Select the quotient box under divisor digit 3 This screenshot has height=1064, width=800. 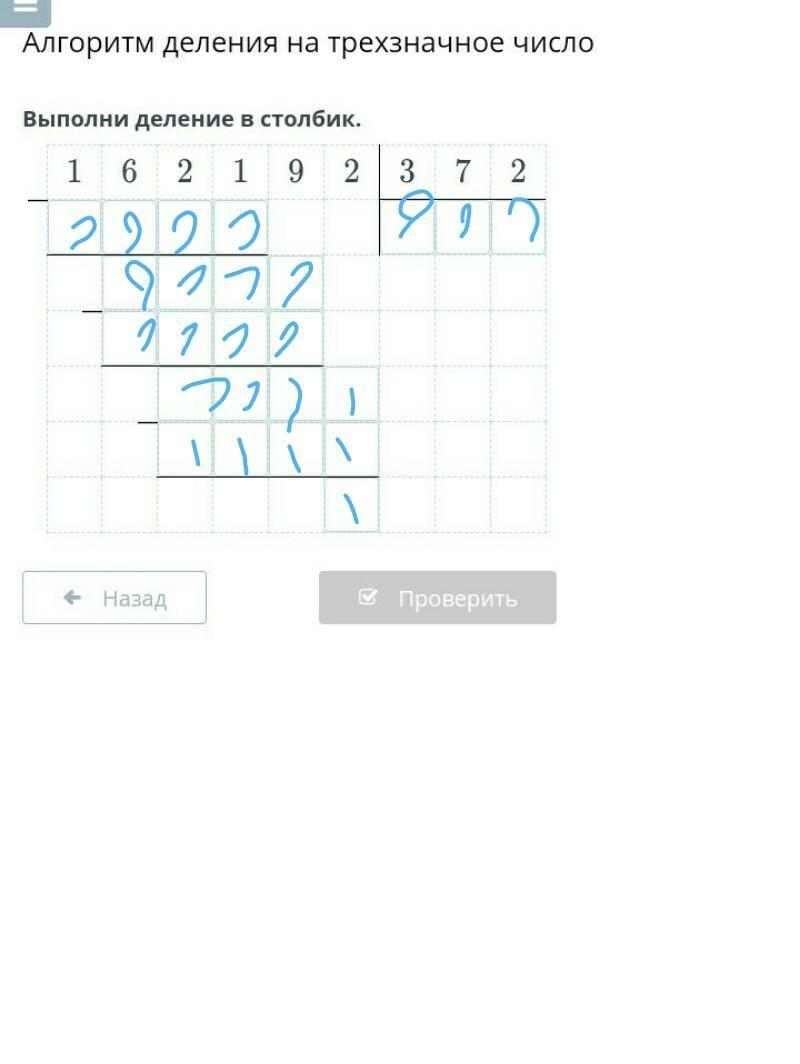407,227
